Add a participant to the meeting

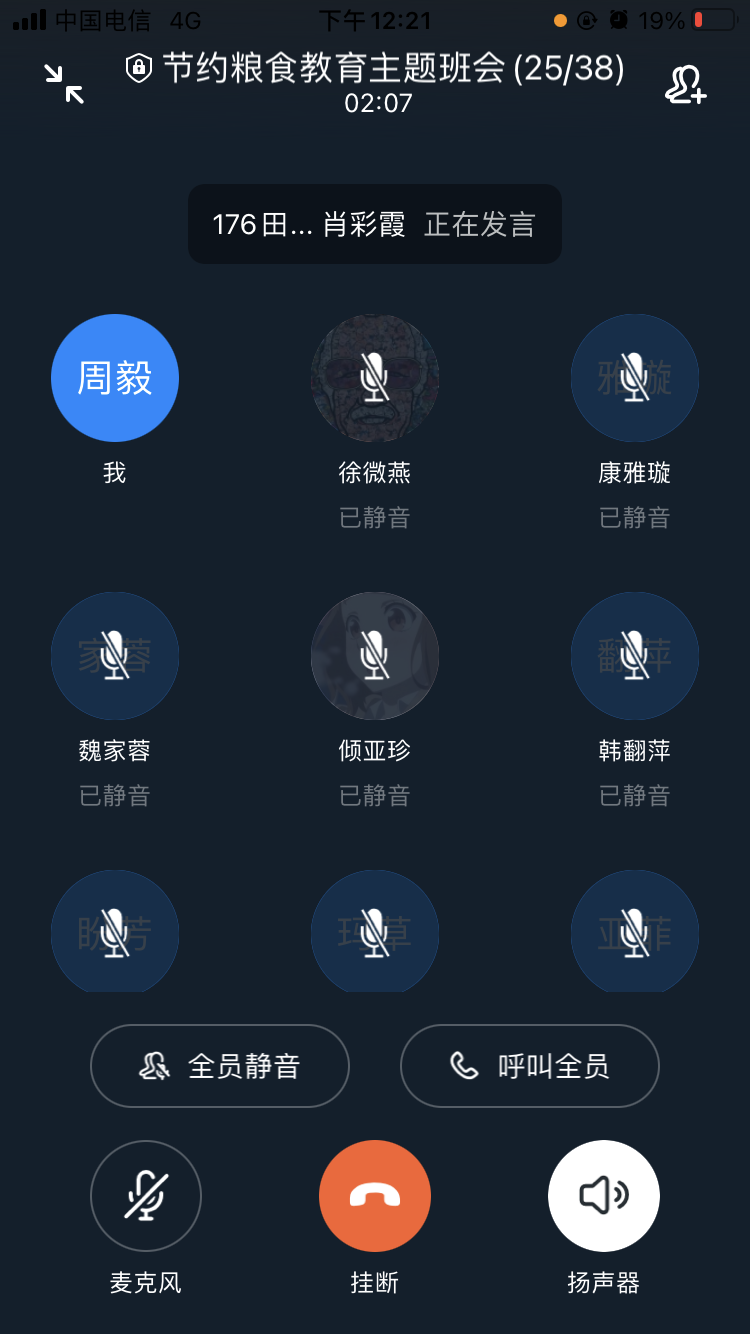tap(686, 85)
